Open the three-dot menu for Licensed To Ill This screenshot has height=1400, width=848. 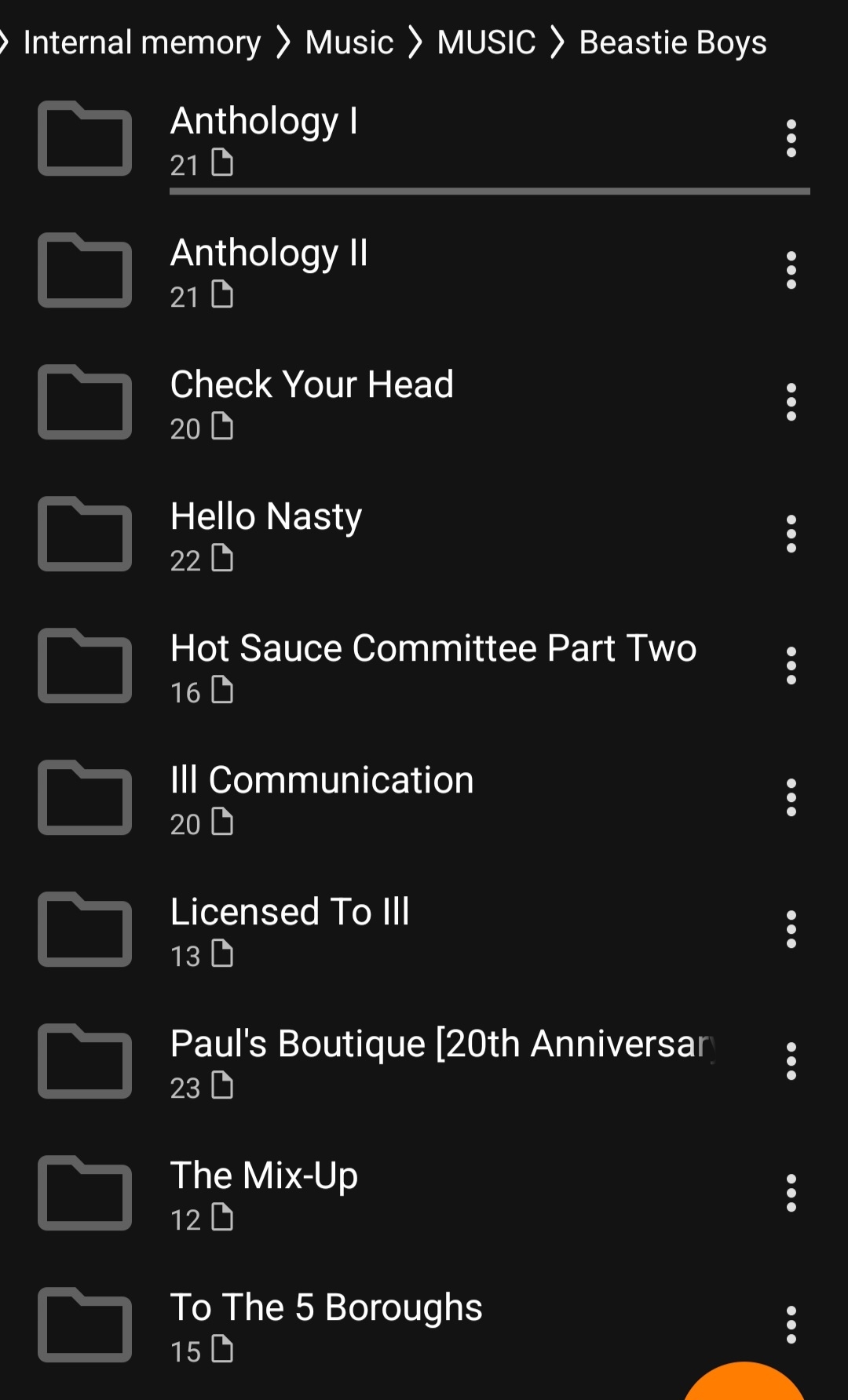[x=791, y=930]
